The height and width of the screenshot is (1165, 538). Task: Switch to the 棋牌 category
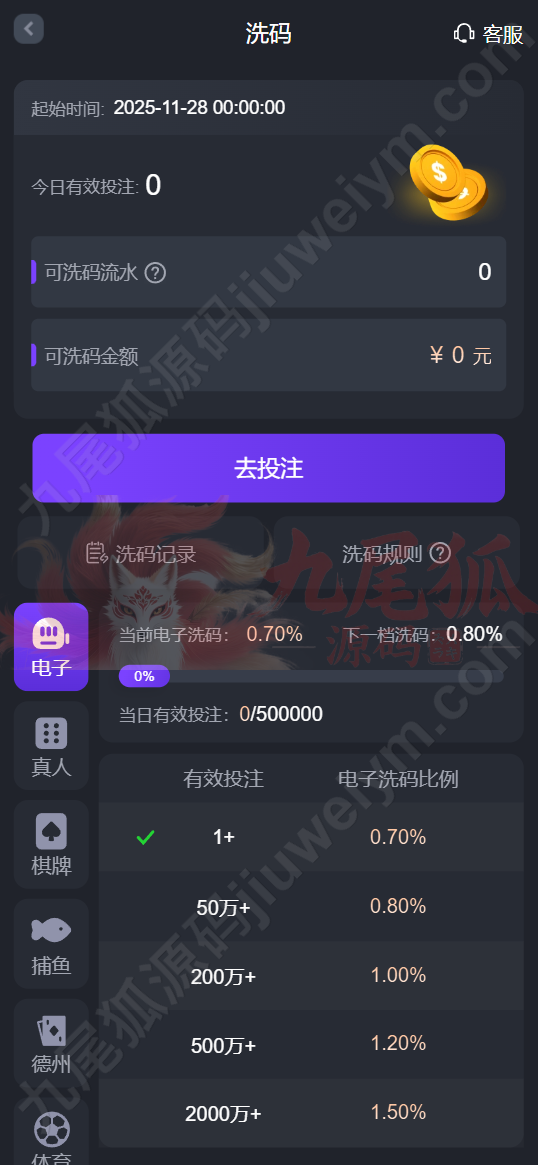tap(51, 845)
